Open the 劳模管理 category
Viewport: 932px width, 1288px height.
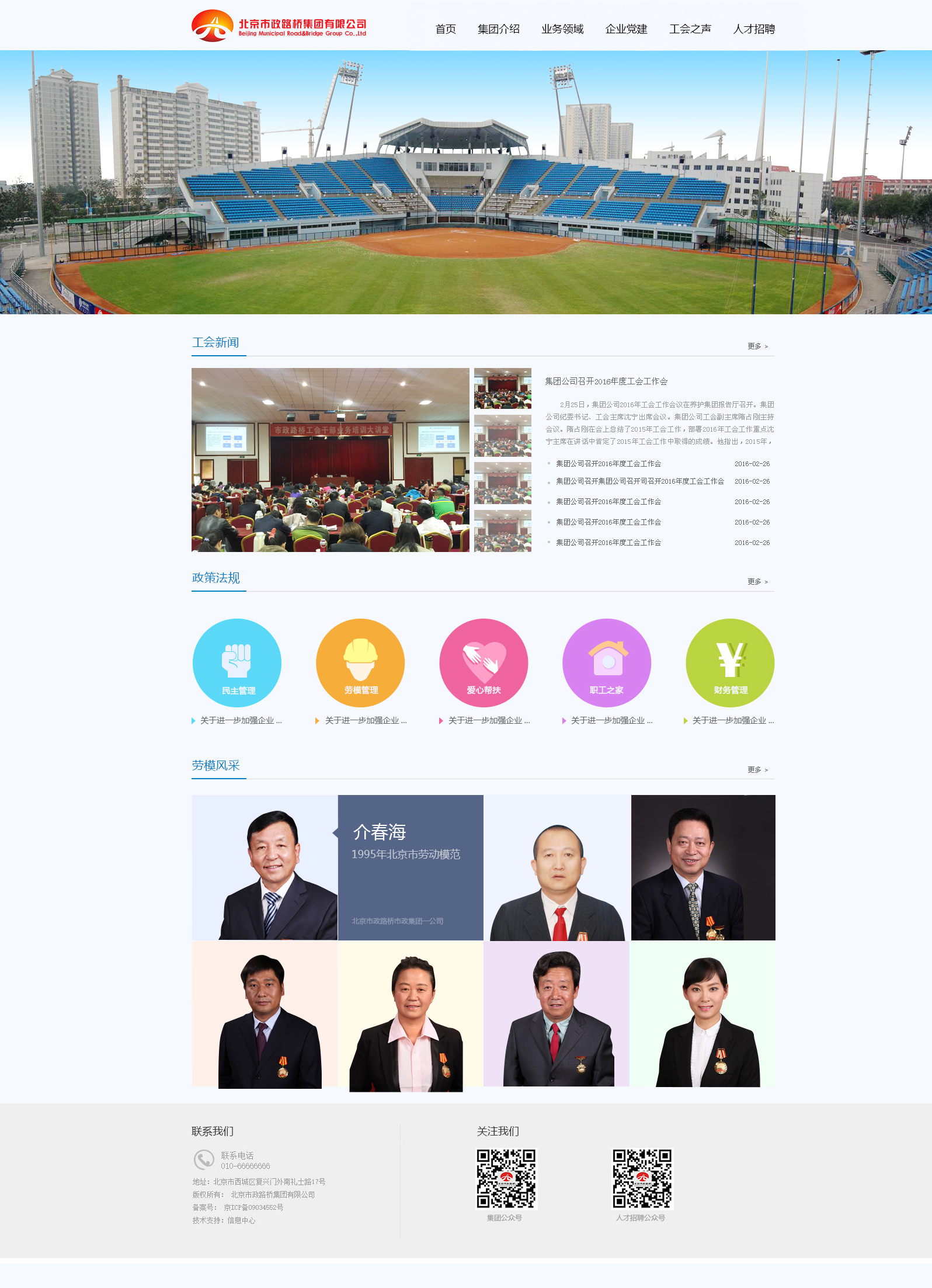click(x=360, y=663)
